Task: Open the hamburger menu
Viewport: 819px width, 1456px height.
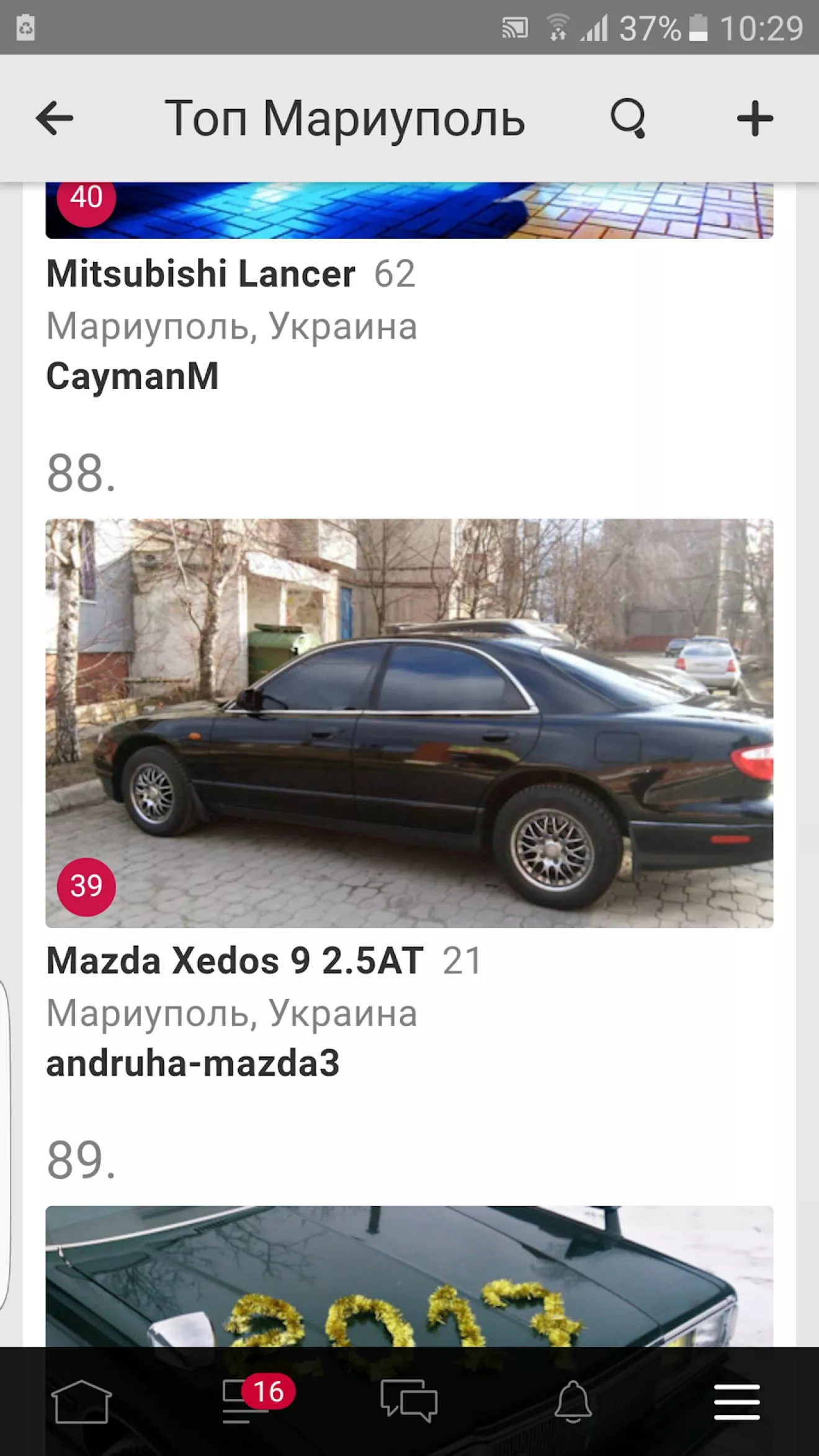Action: [x=736, y=1401]
